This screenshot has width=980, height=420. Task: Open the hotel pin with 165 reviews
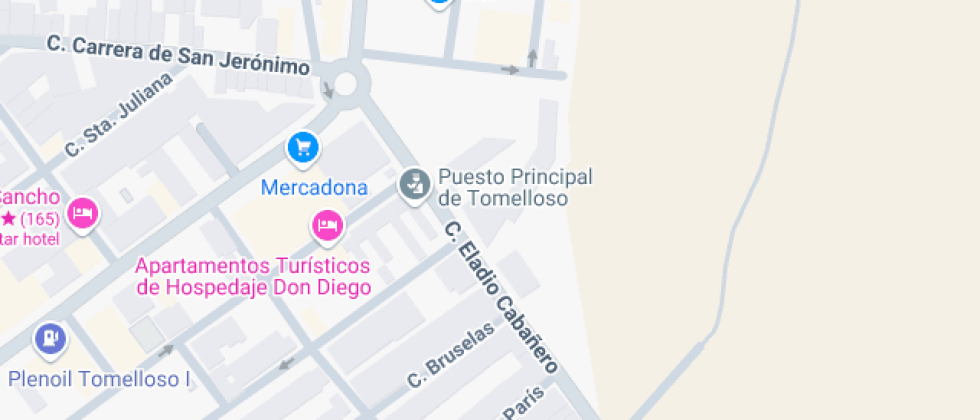[x=83, y=214]
